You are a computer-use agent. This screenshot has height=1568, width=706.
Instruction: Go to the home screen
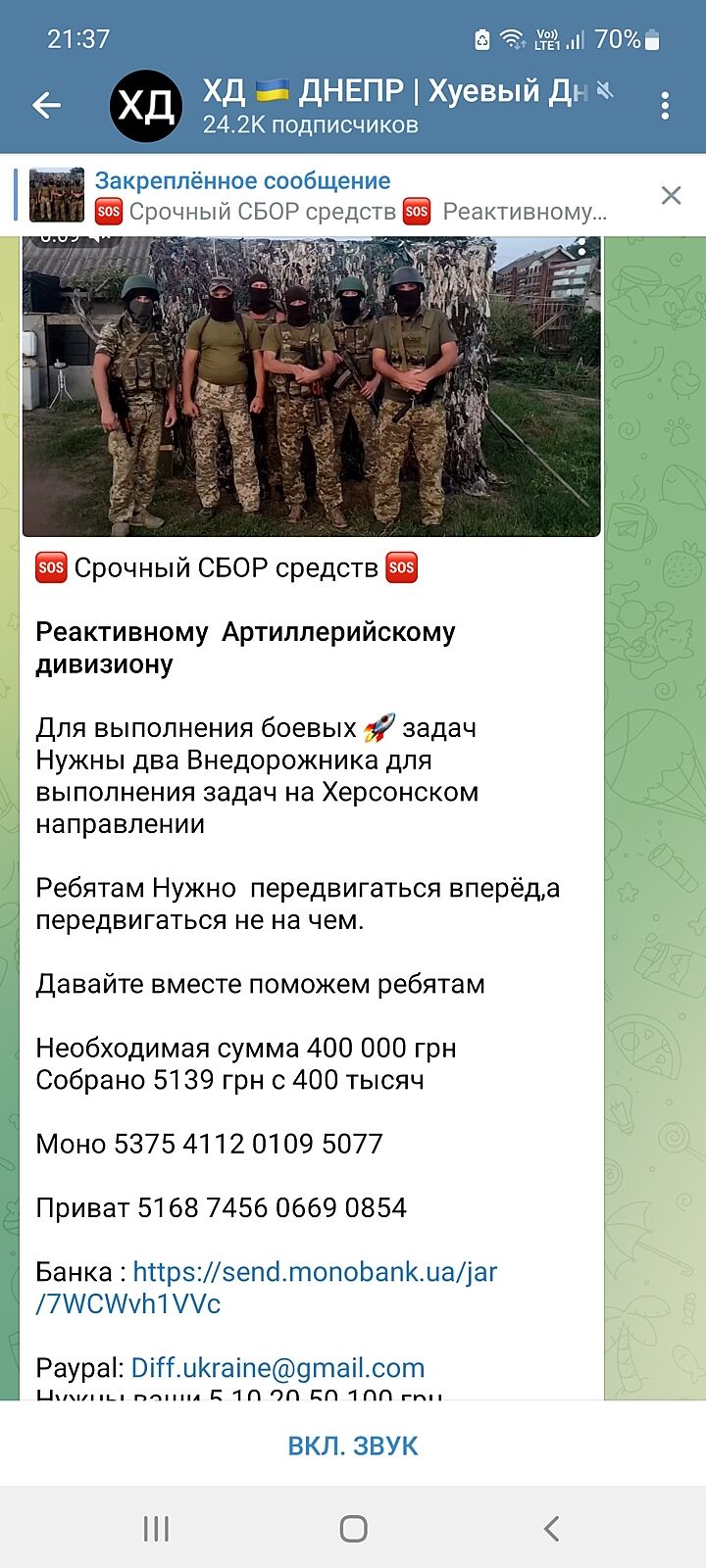point(353,1528)
